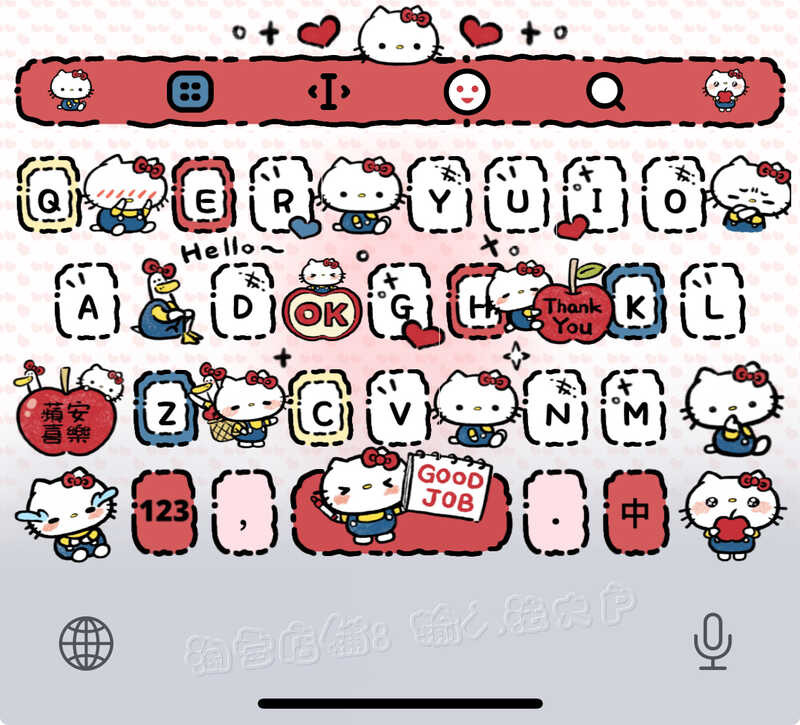800x725 pixels.
Task: Tap the letter O key
Action: (x=674, y=195)
